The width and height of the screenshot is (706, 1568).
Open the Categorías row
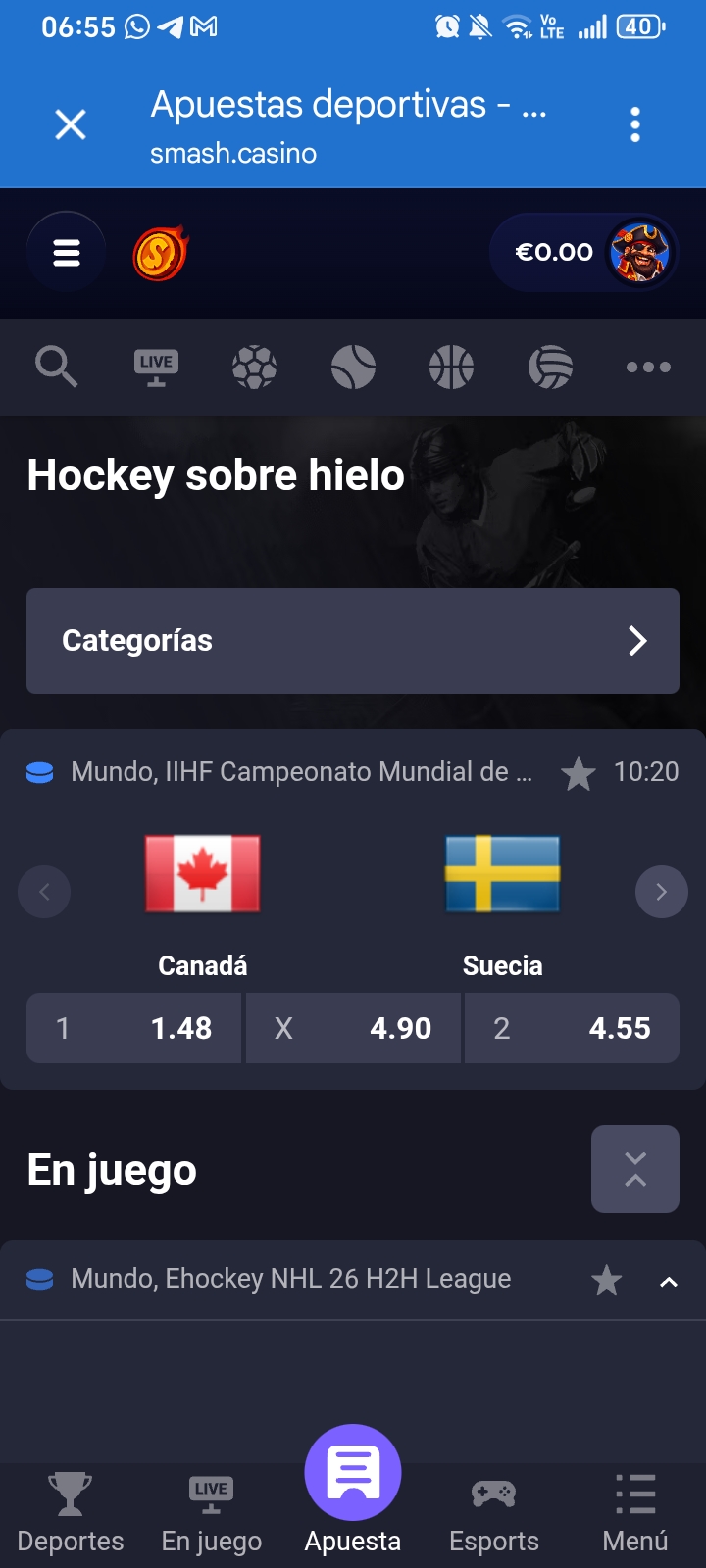(353, 641)
